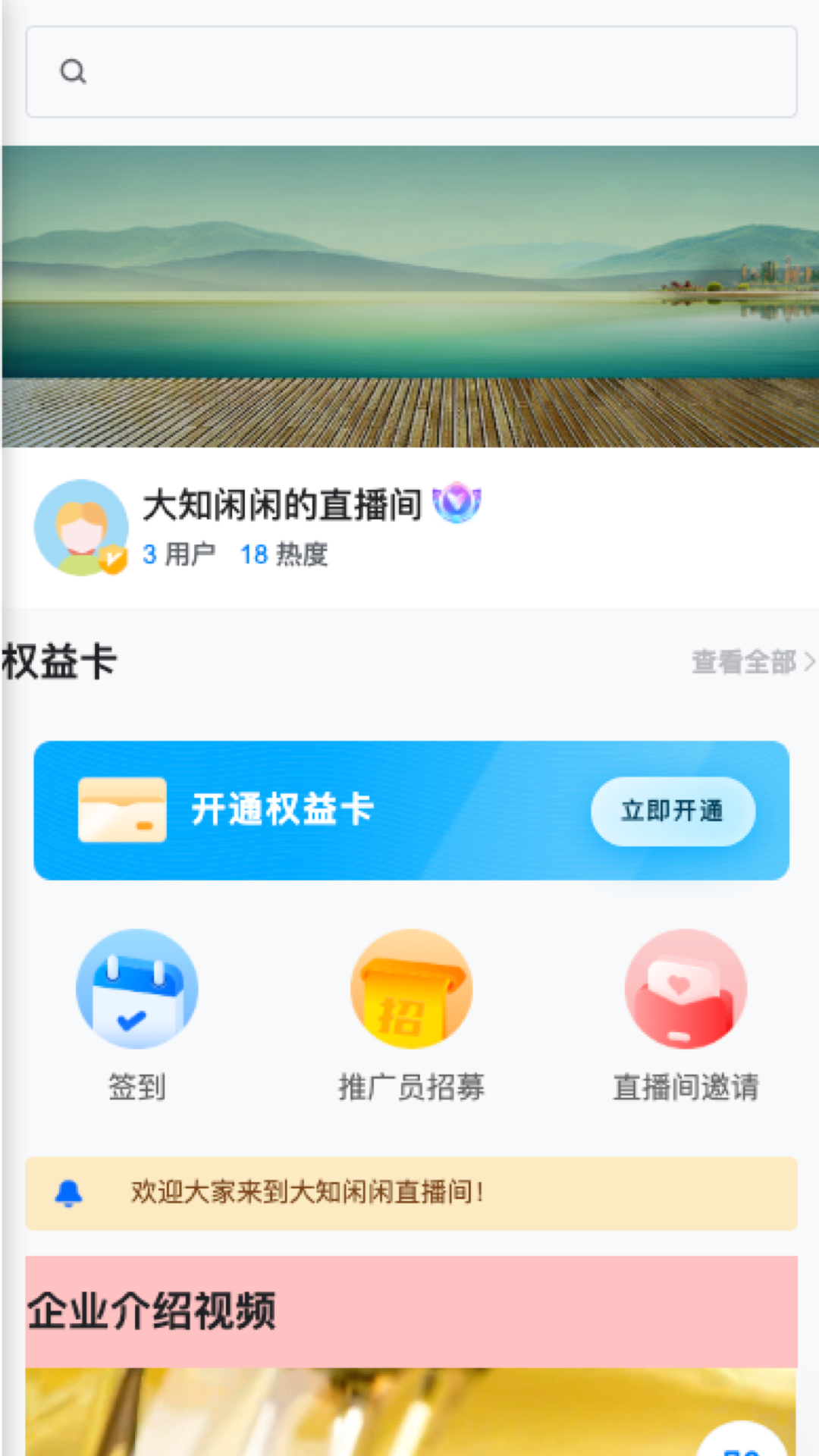Select the rights card icon on blue banner
The image size is (819, 1456).
tap(123, 811)
